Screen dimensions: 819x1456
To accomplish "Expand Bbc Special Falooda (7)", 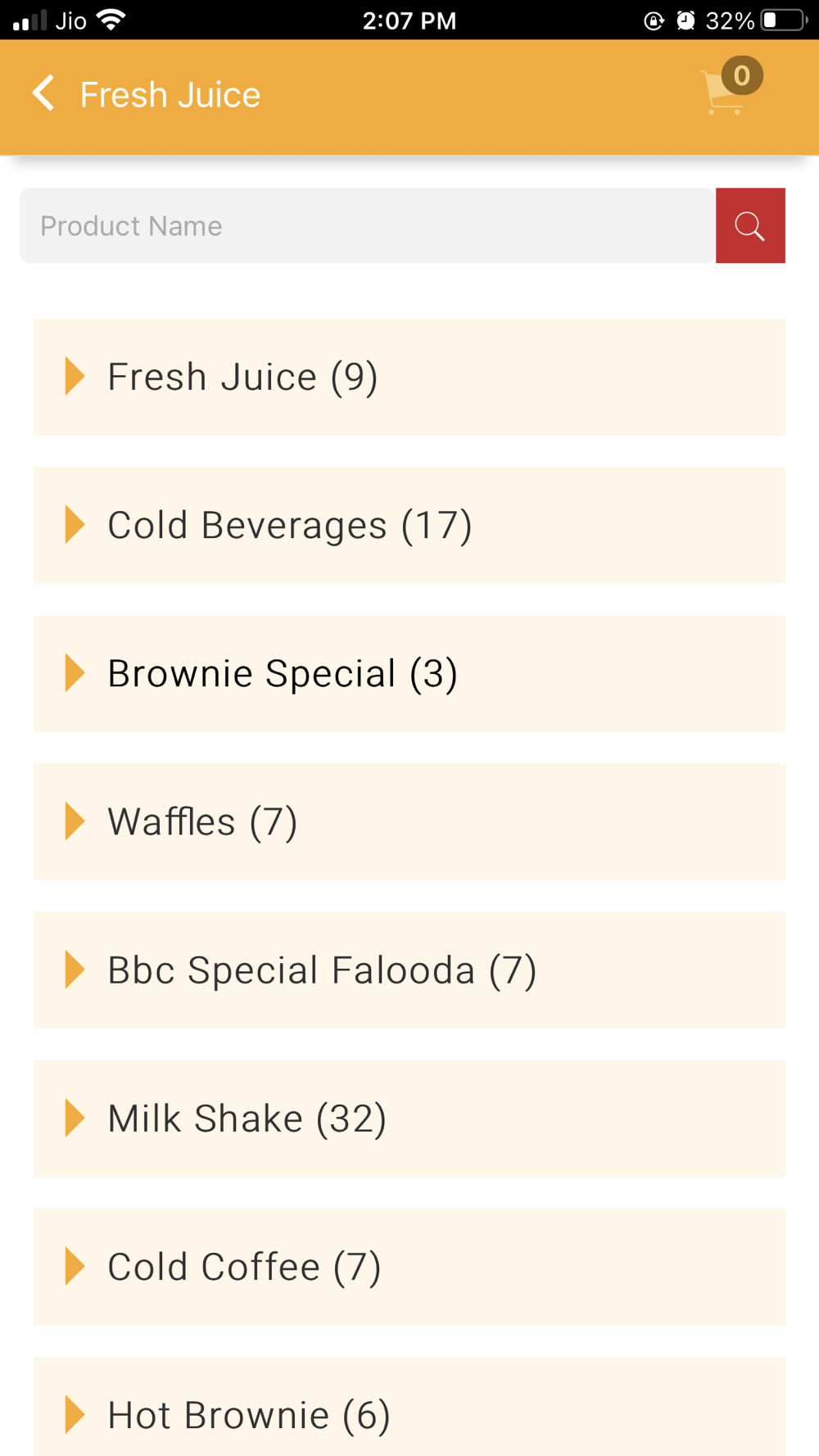I will (409, 970).
